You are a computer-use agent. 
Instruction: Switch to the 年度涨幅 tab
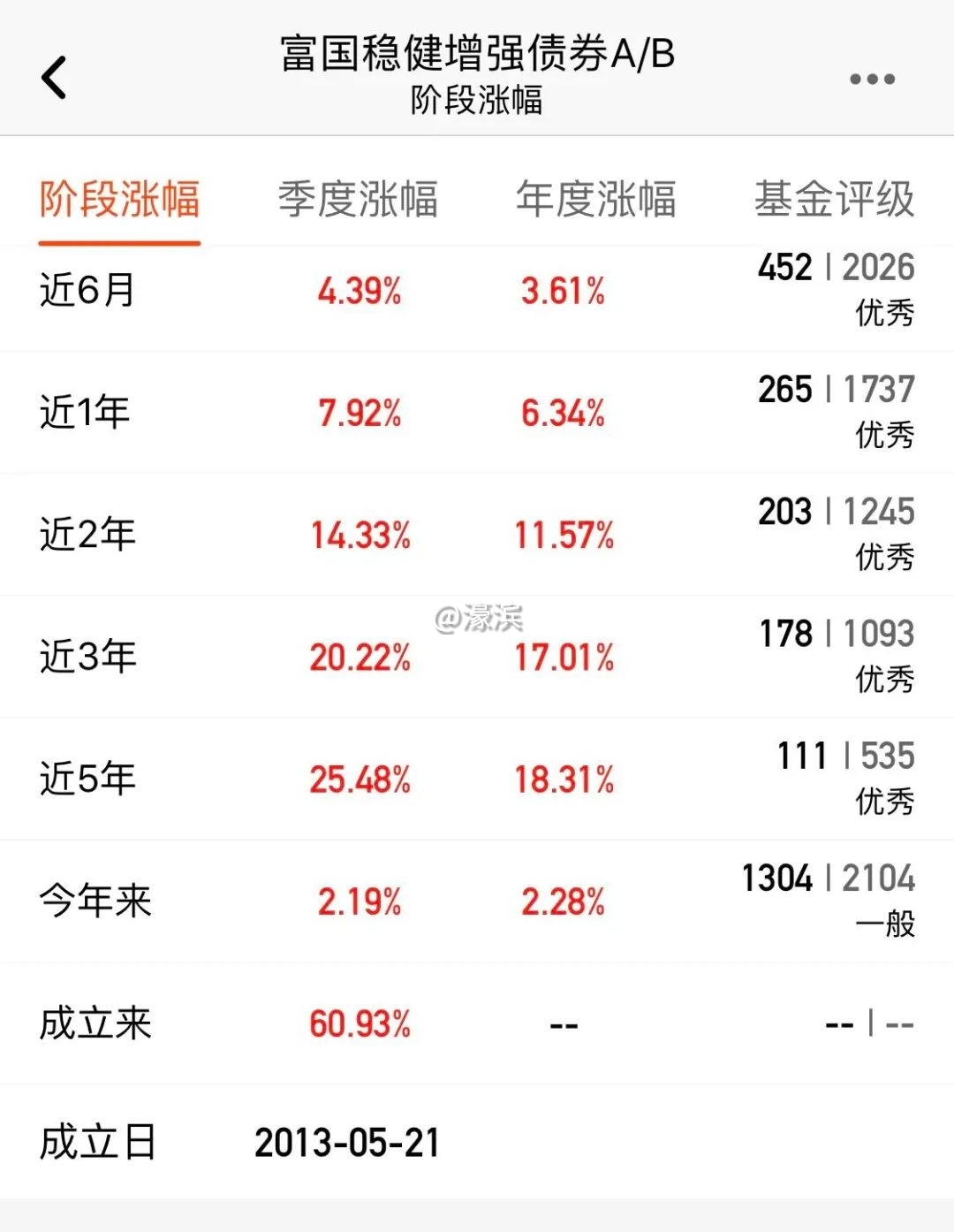[x=596, y=200]
